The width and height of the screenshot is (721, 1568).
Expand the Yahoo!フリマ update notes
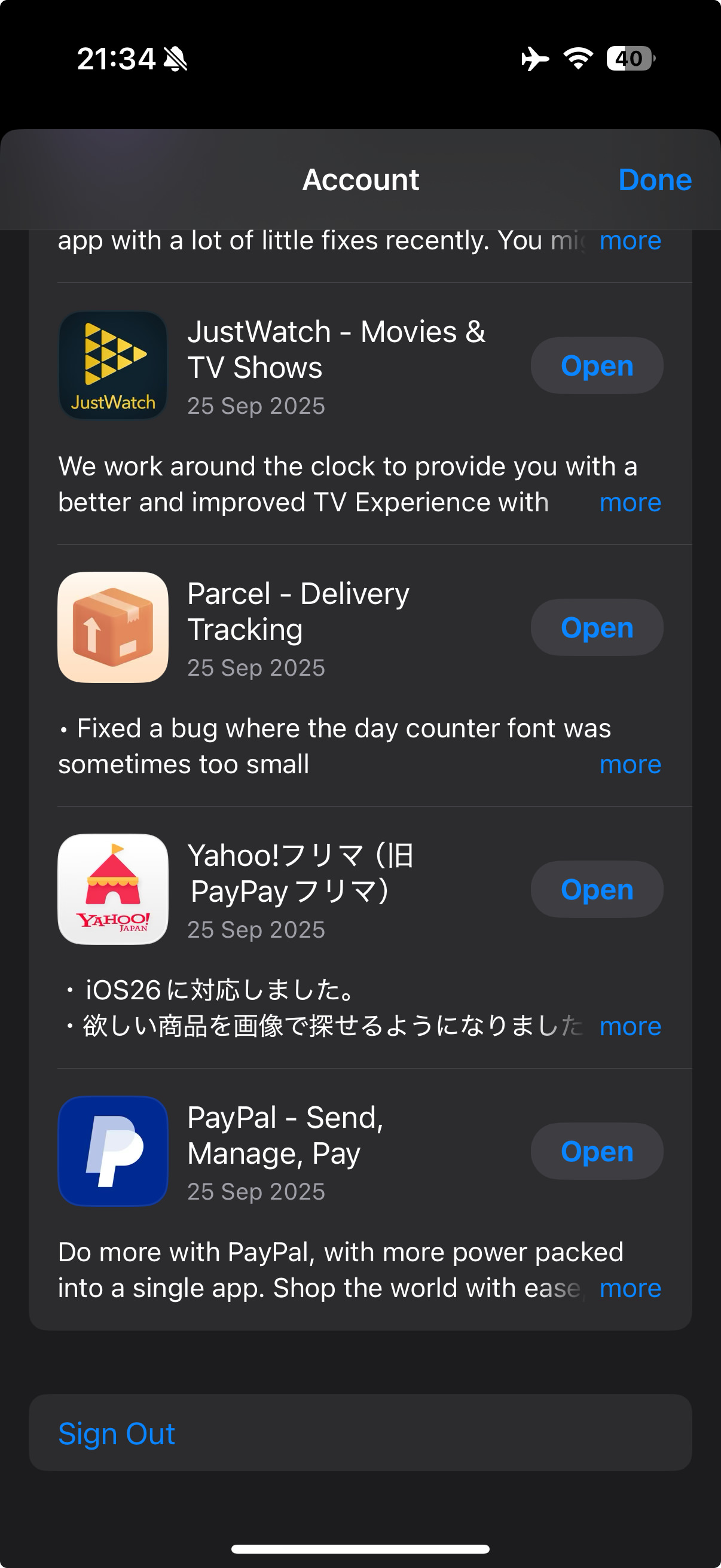(630, 1026)
